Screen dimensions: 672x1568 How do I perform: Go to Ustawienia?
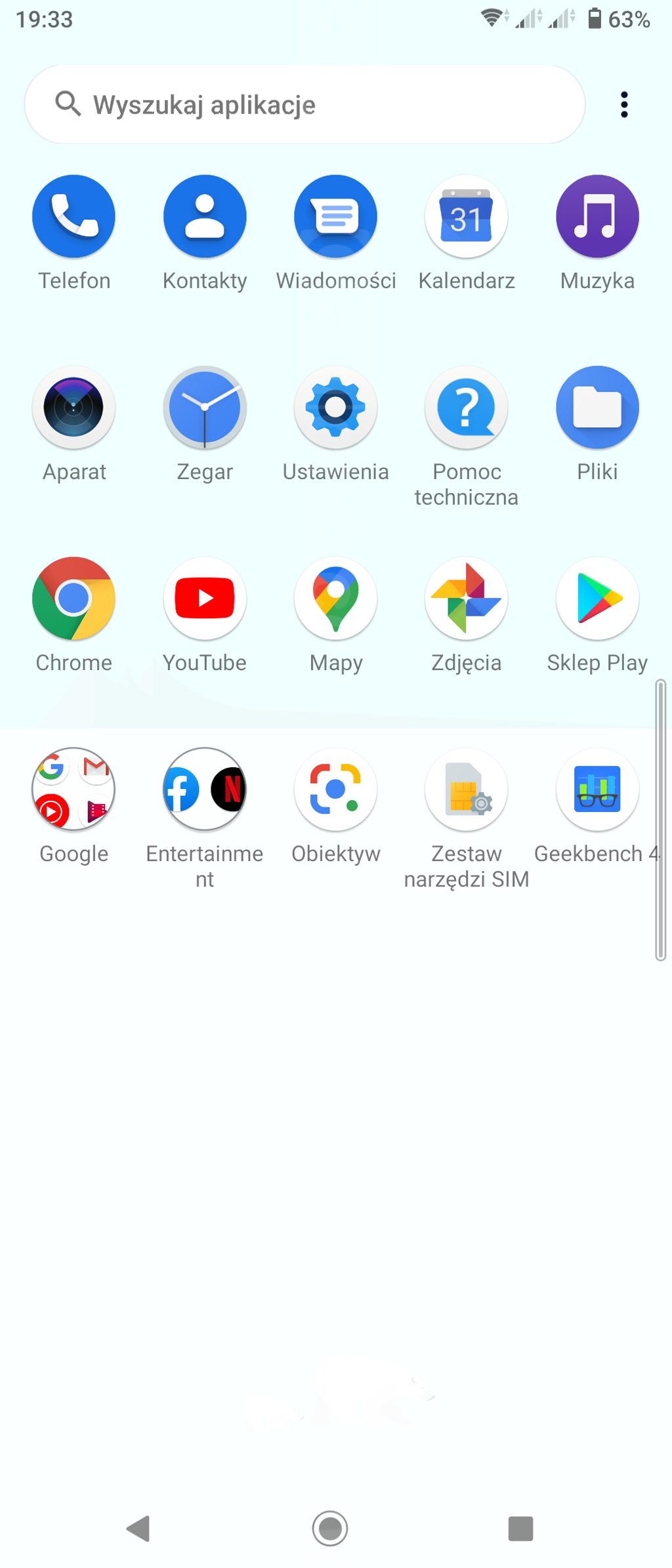[x=335, y=408]
